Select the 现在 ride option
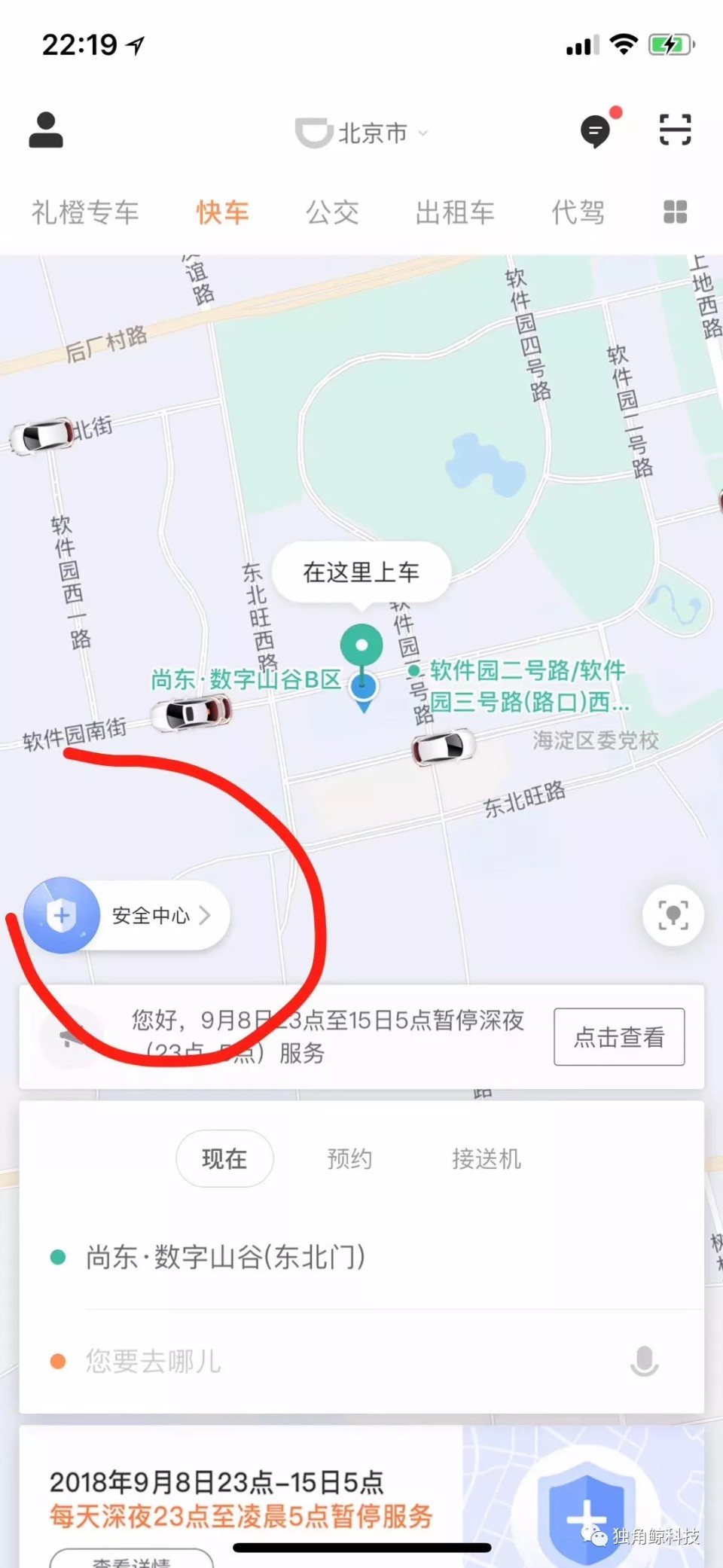This screenshot has width=723, height=1568. coord(224,1158)
